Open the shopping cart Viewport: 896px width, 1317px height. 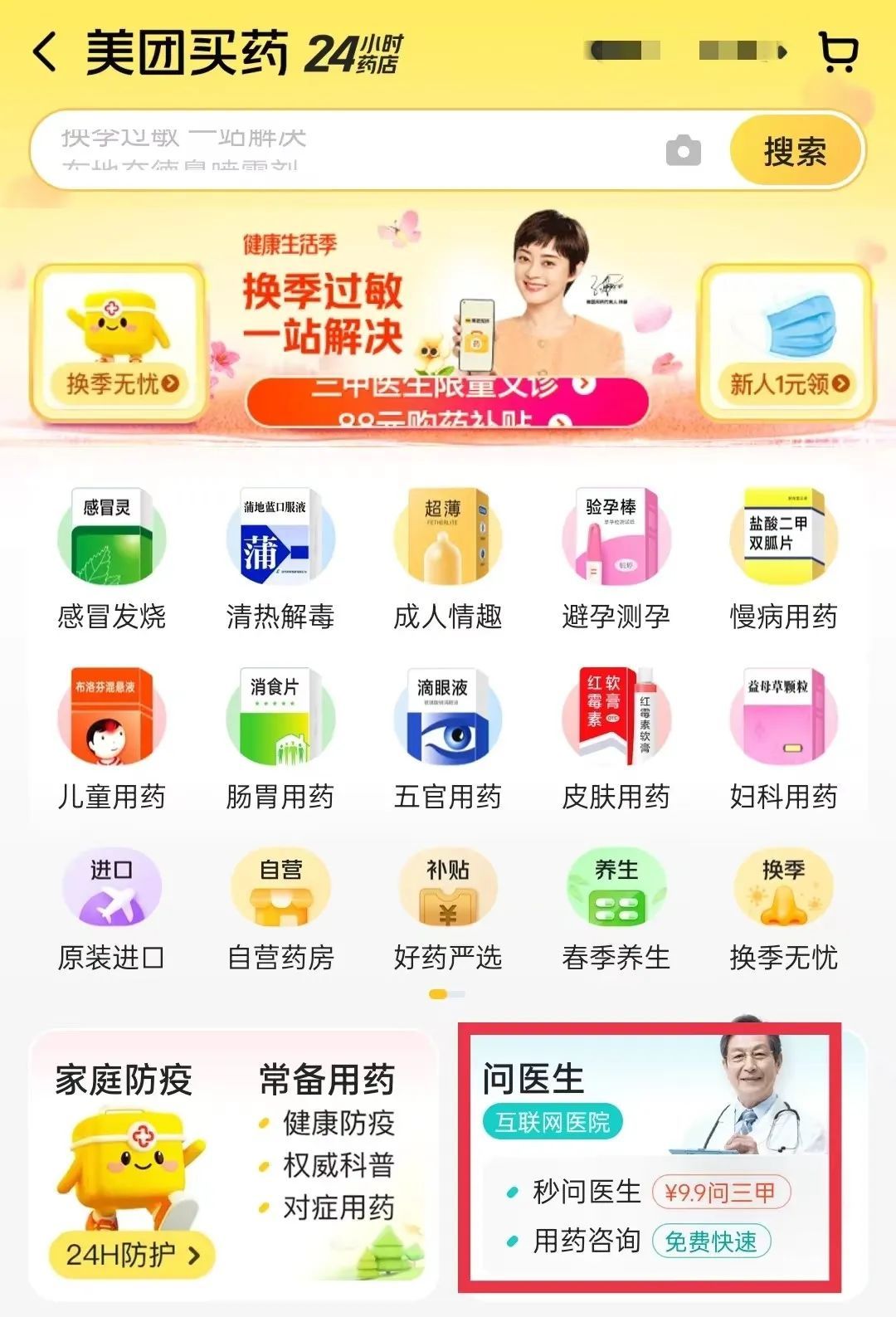pyautogui.click(x=838, y=51)
